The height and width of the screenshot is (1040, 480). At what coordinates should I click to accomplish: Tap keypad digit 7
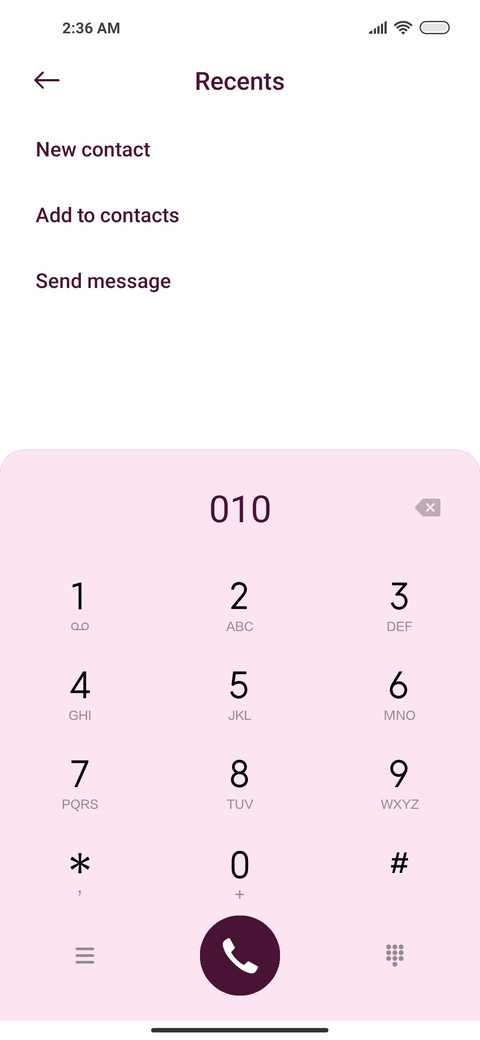pos(80,784)
